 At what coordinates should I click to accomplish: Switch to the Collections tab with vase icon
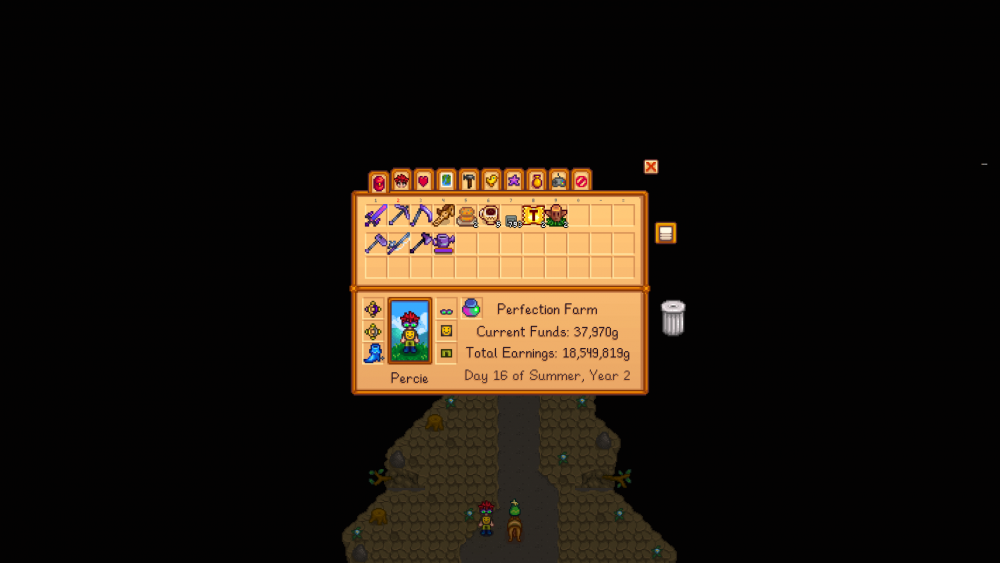(536, 181)
